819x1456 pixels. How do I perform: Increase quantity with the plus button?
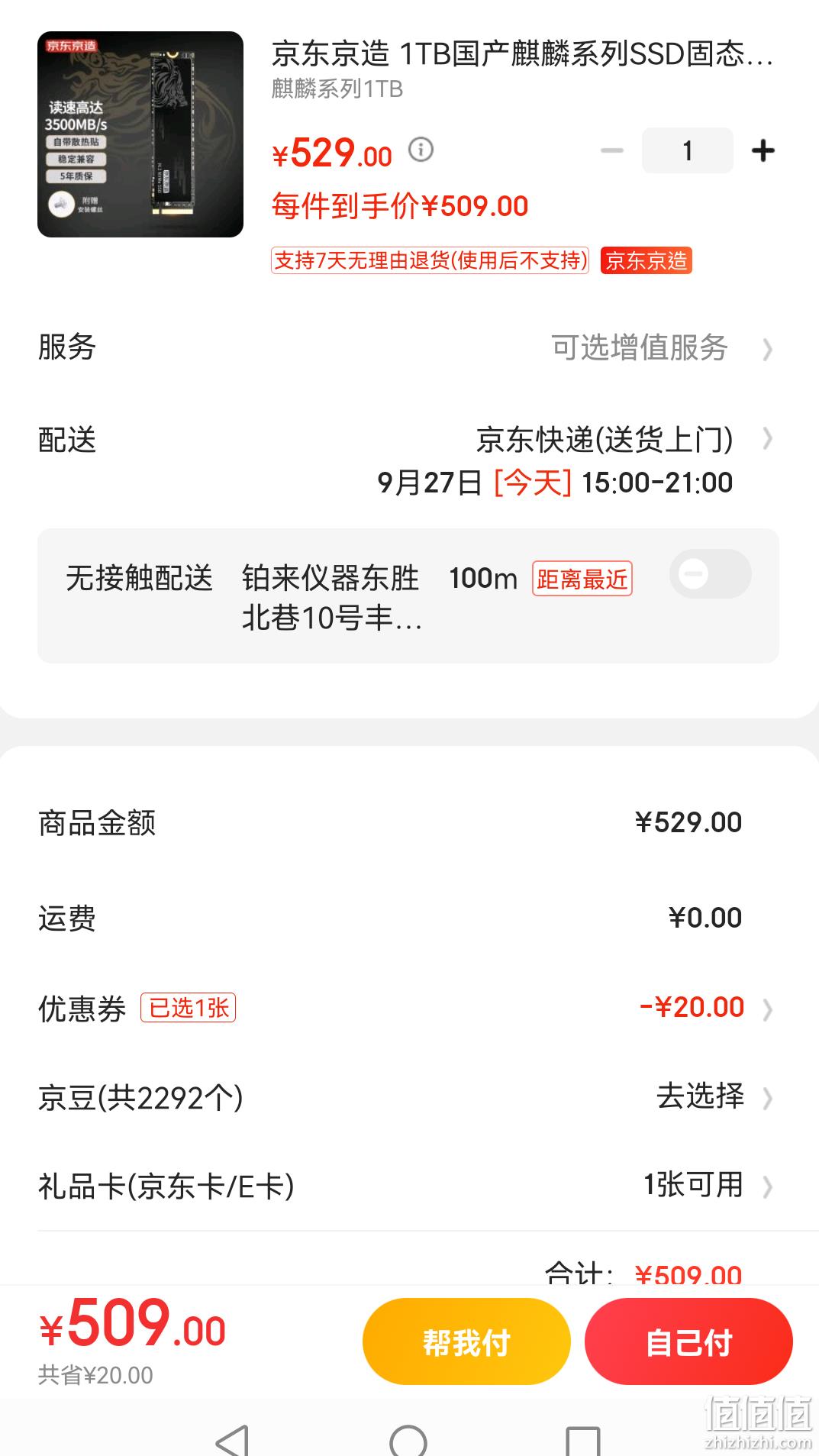point(763,151)
